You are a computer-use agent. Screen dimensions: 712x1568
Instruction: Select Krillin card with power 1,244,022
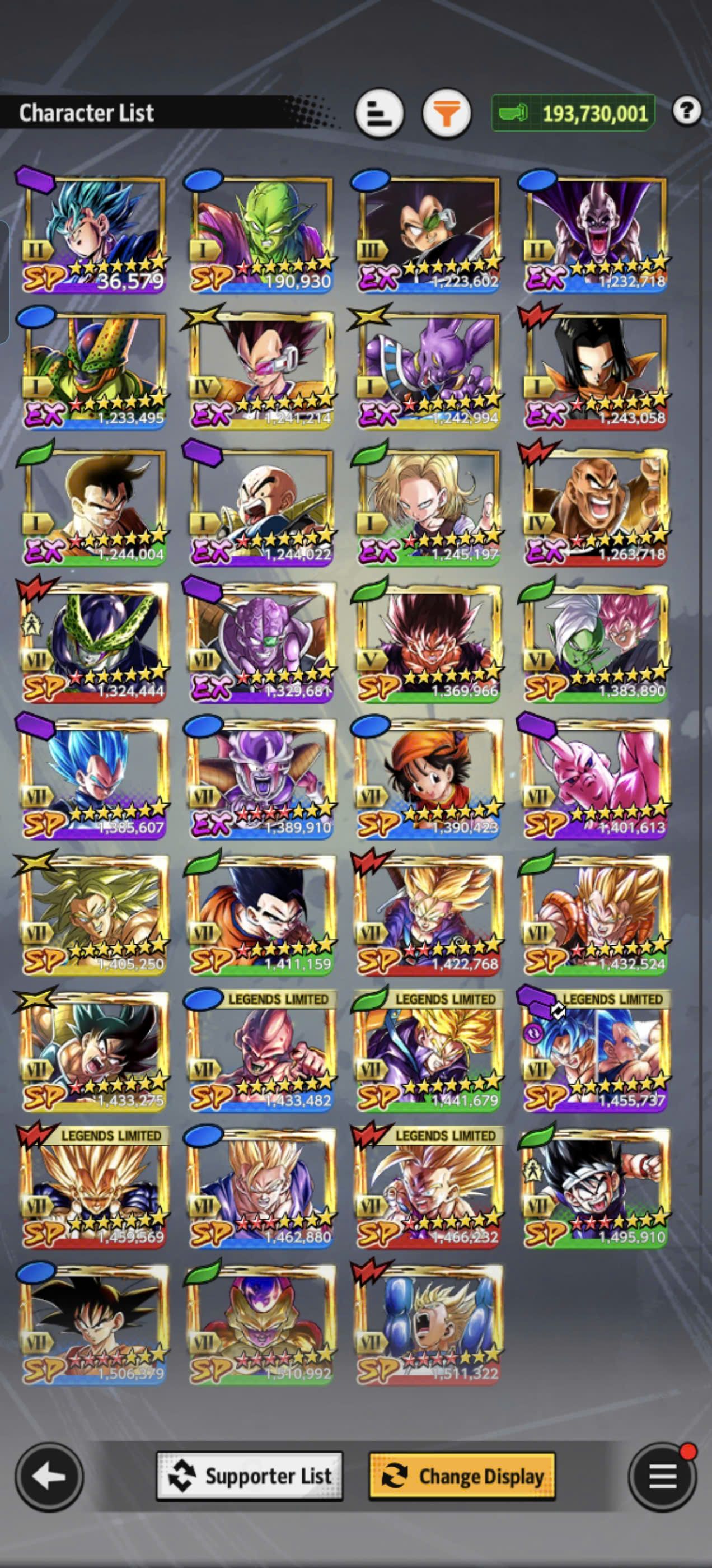[260, 506]
